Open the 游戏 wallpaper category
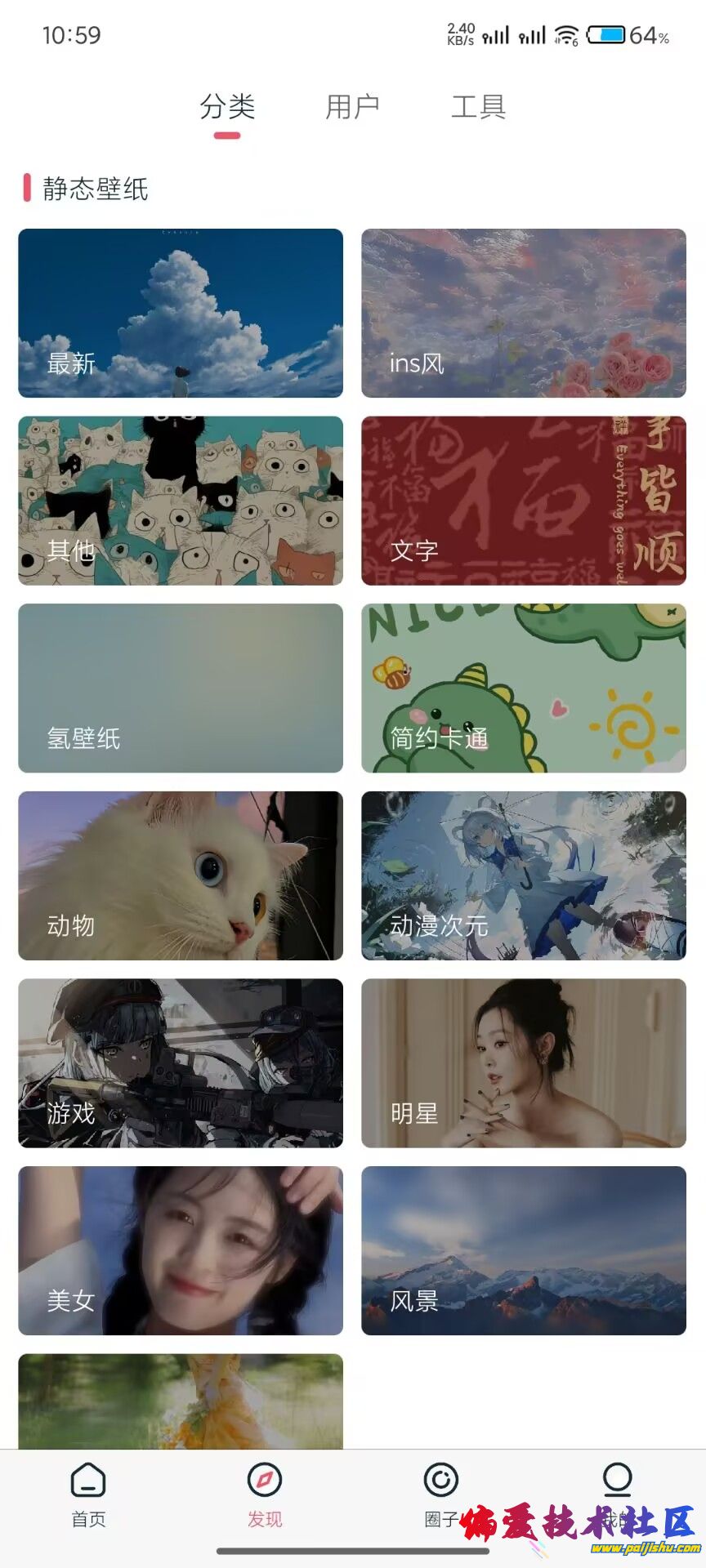The image size is (706, 1568). coord(181,1063)
